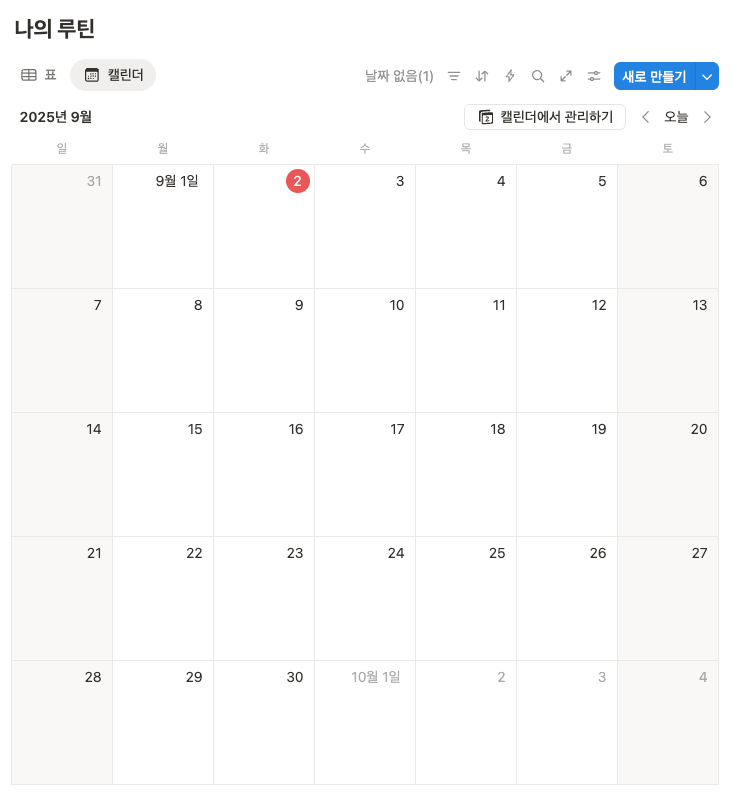Jump to today using the 오늘 button
This screenshot has width=737, height=807.
[x=677, y=117]
